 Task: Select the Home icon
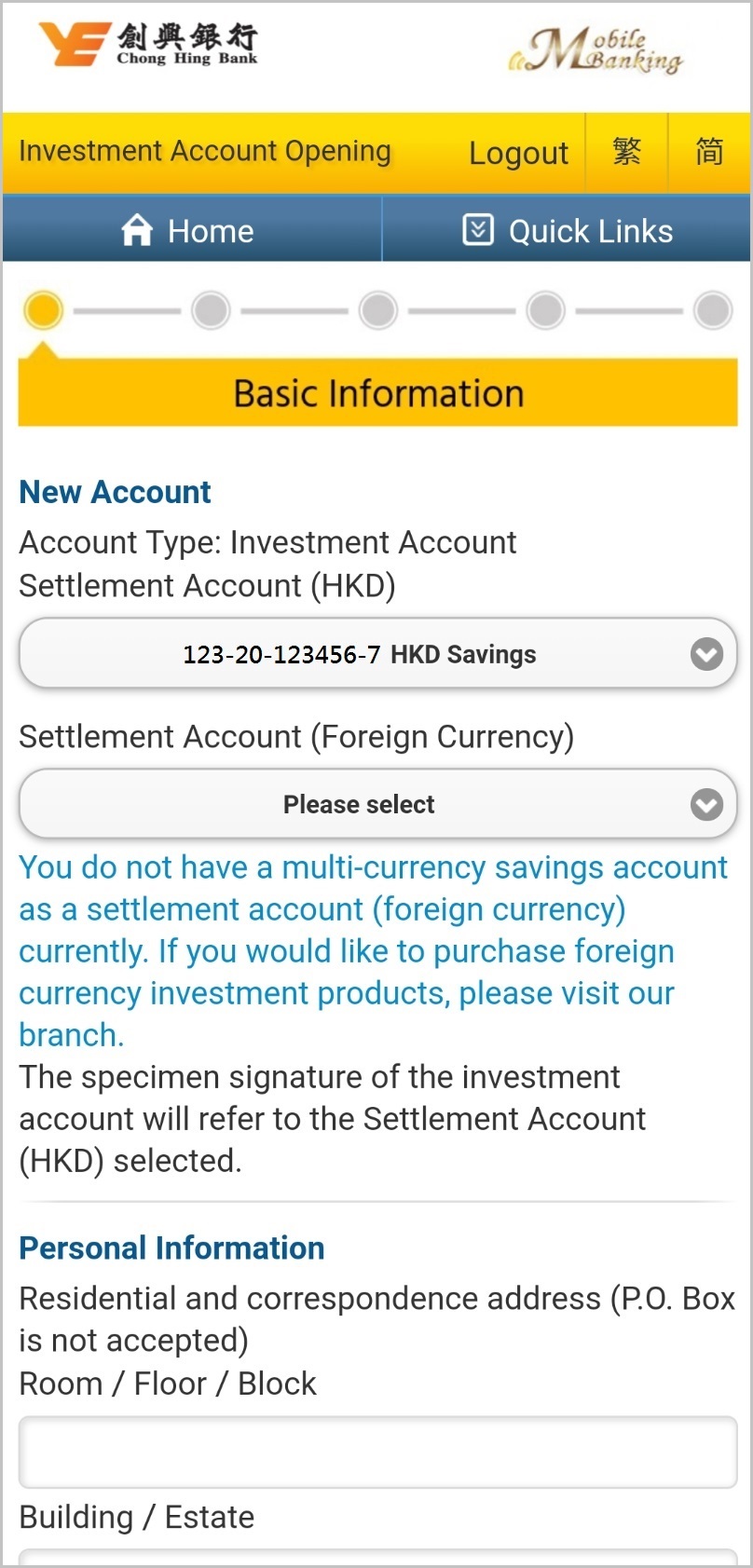pyautogui.click(x=138, y=228)
